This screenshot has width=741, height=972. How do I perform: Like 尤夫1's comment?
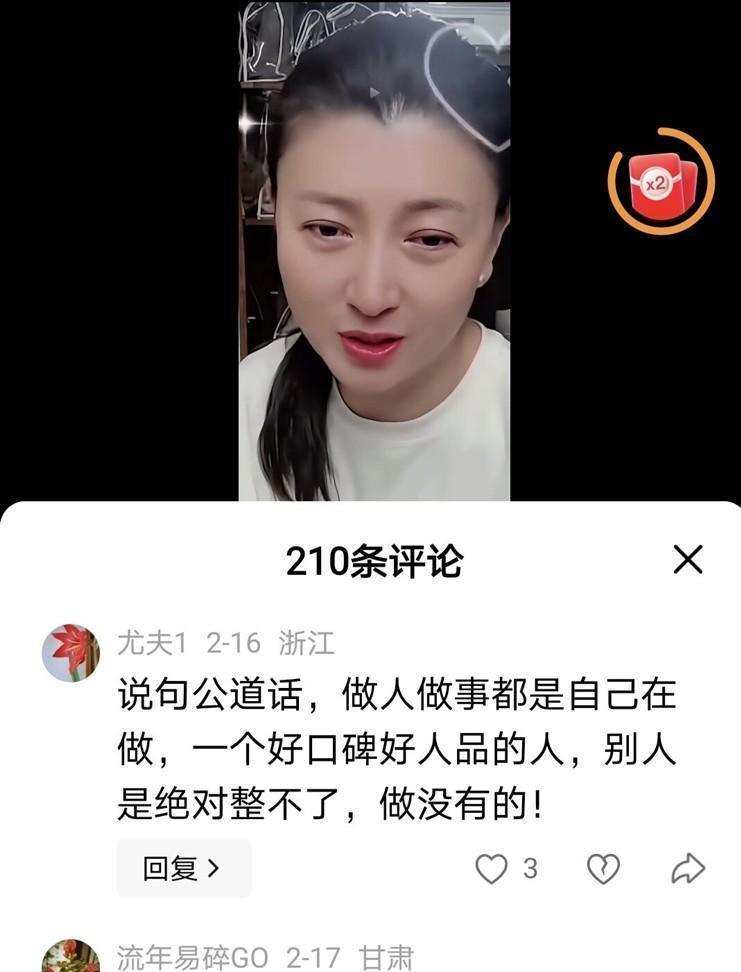point(491,869)
